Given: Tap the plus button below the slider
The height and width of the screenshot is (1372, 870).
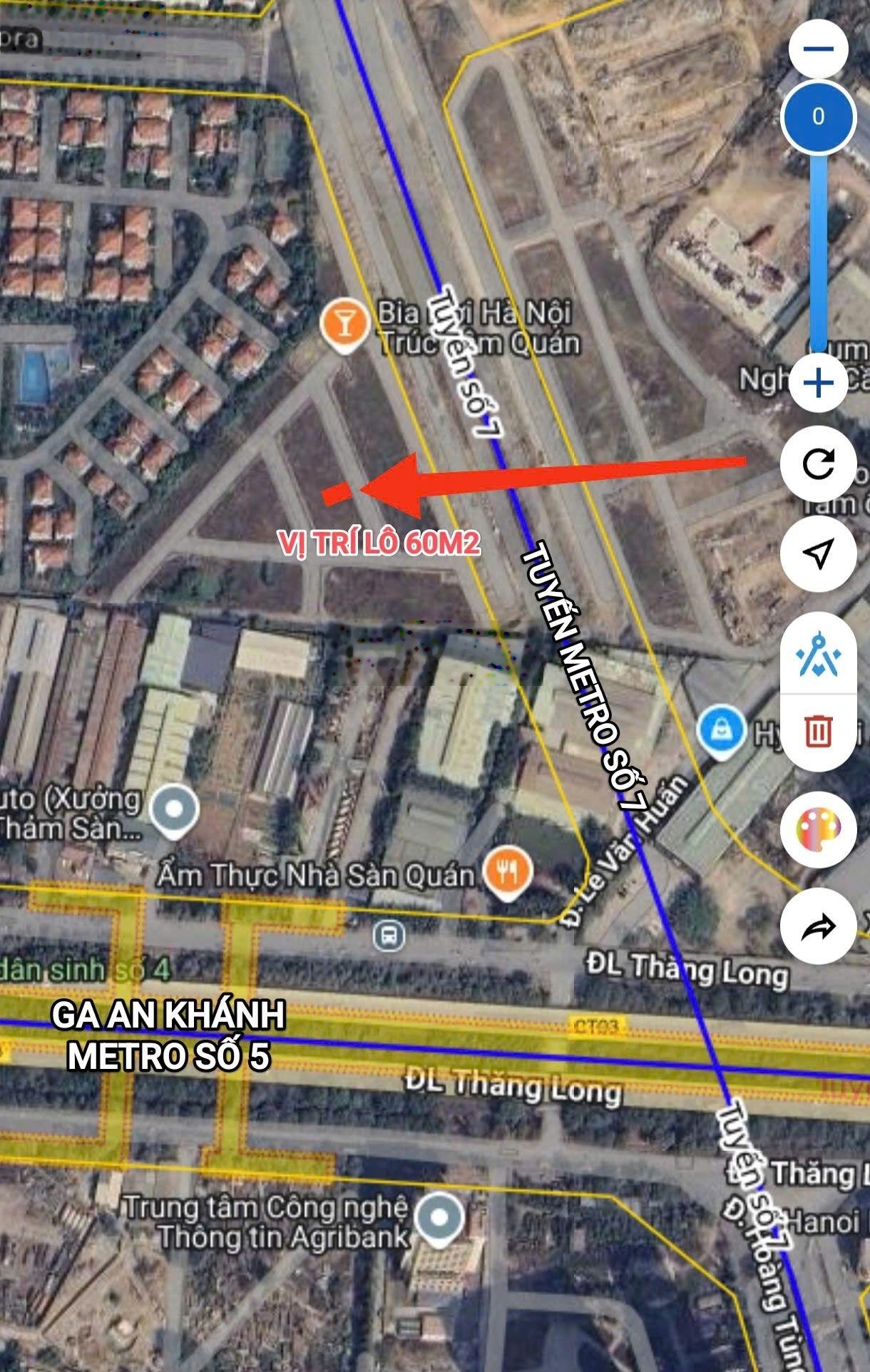Looking at the screenshot, I should pos(818,384).
